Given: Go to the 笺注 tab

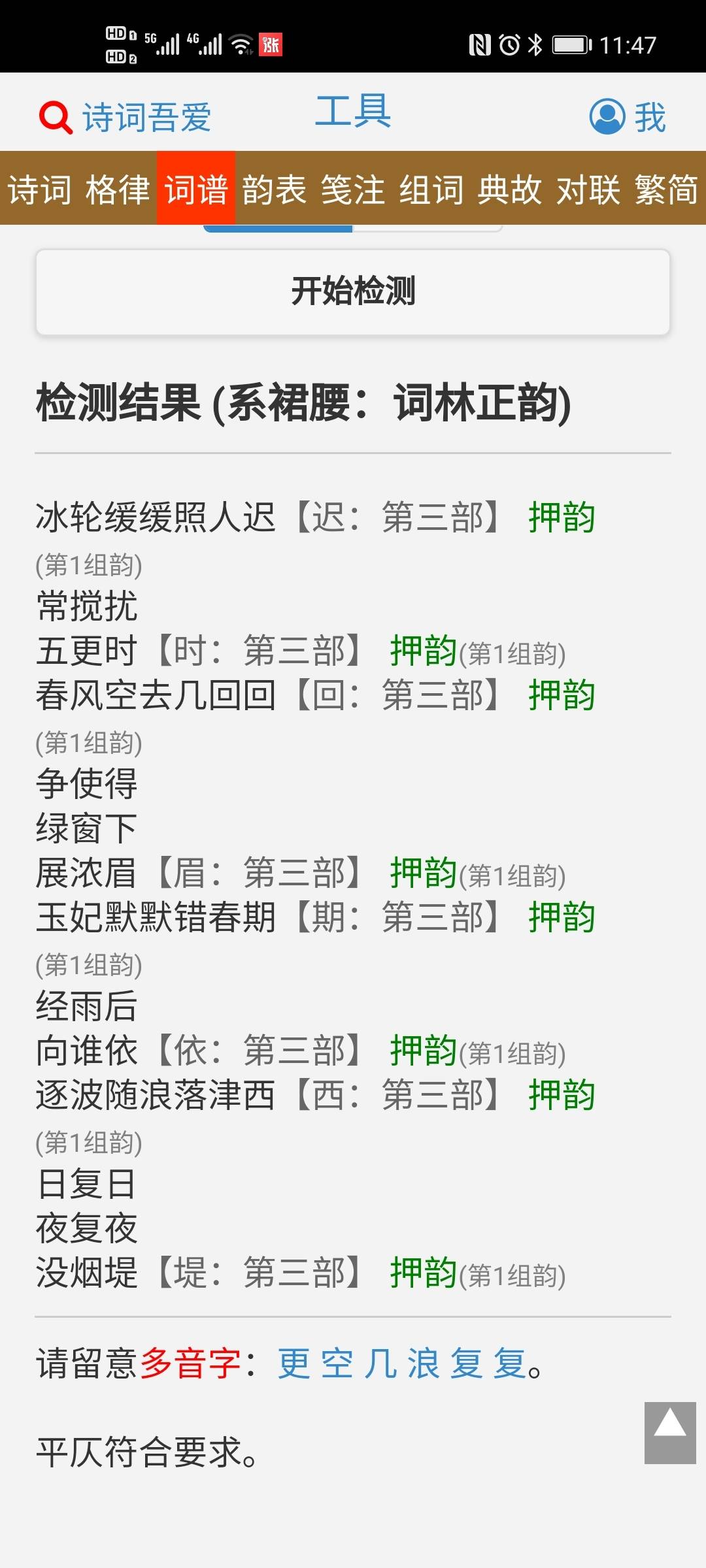Looking at the screenshot, I should click(353, 189).
